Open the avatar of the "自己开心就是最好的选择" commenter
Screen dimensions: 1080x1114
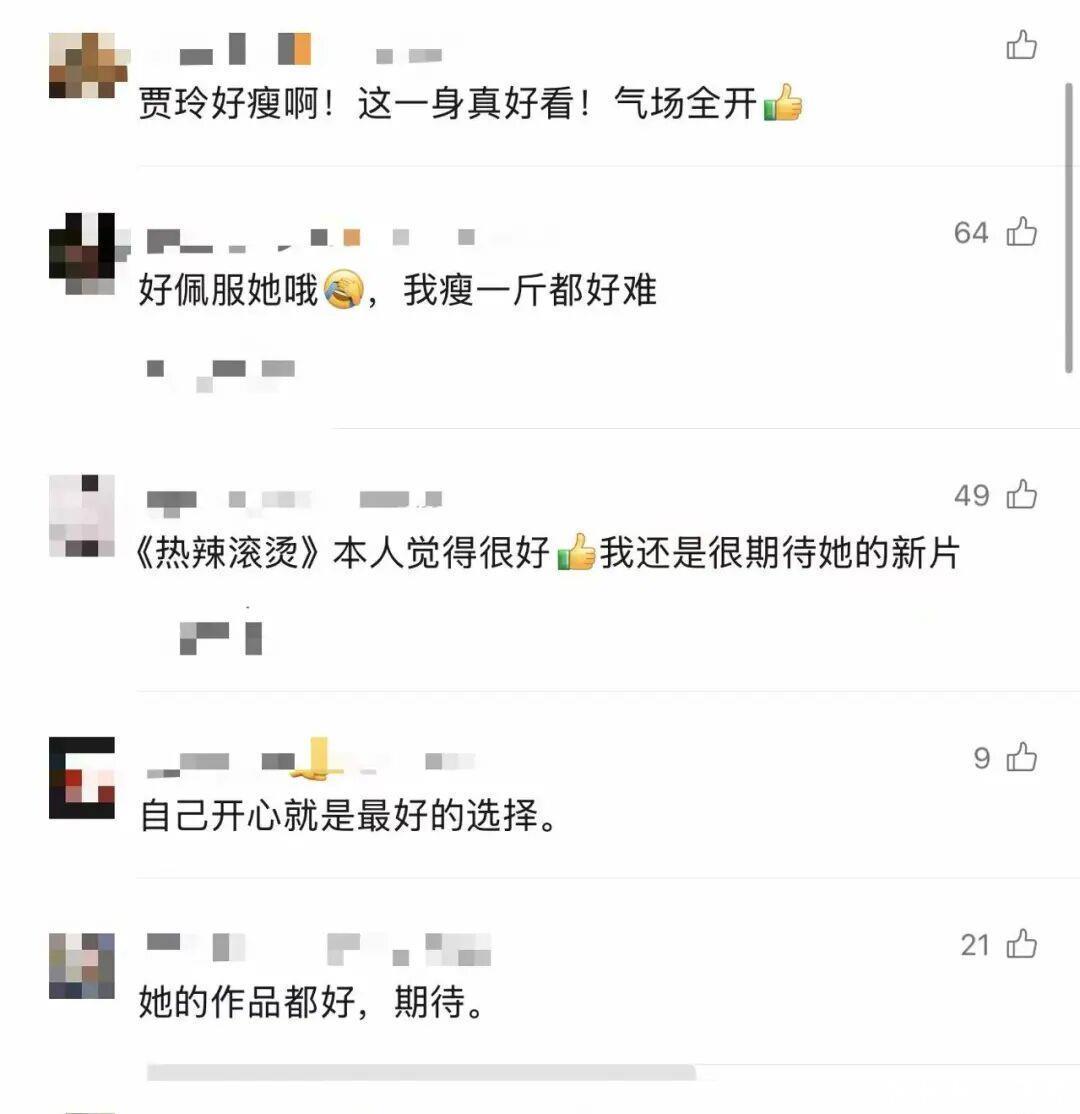(x=81, y=777)
